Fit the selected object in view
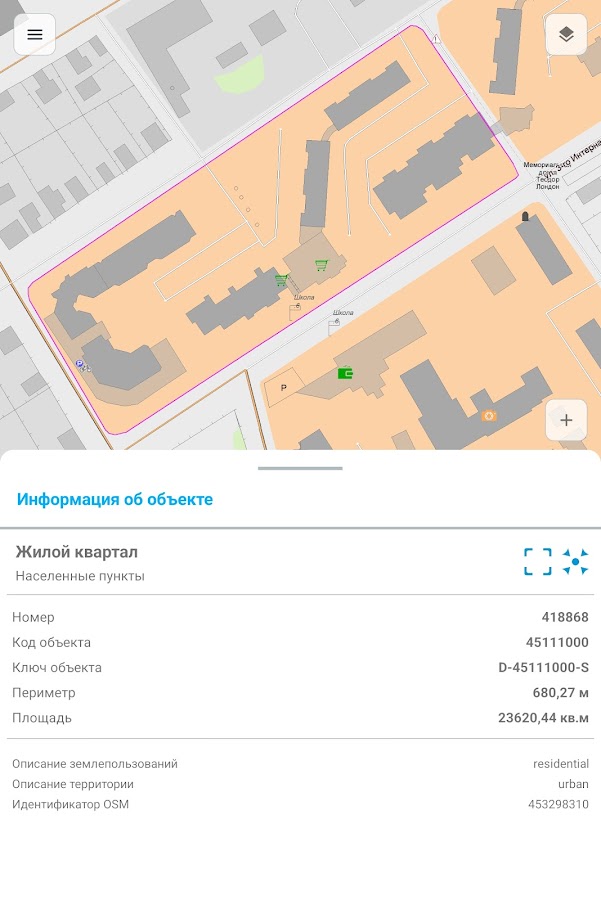This screenshot has width=601, height=900. pos(538,561)
